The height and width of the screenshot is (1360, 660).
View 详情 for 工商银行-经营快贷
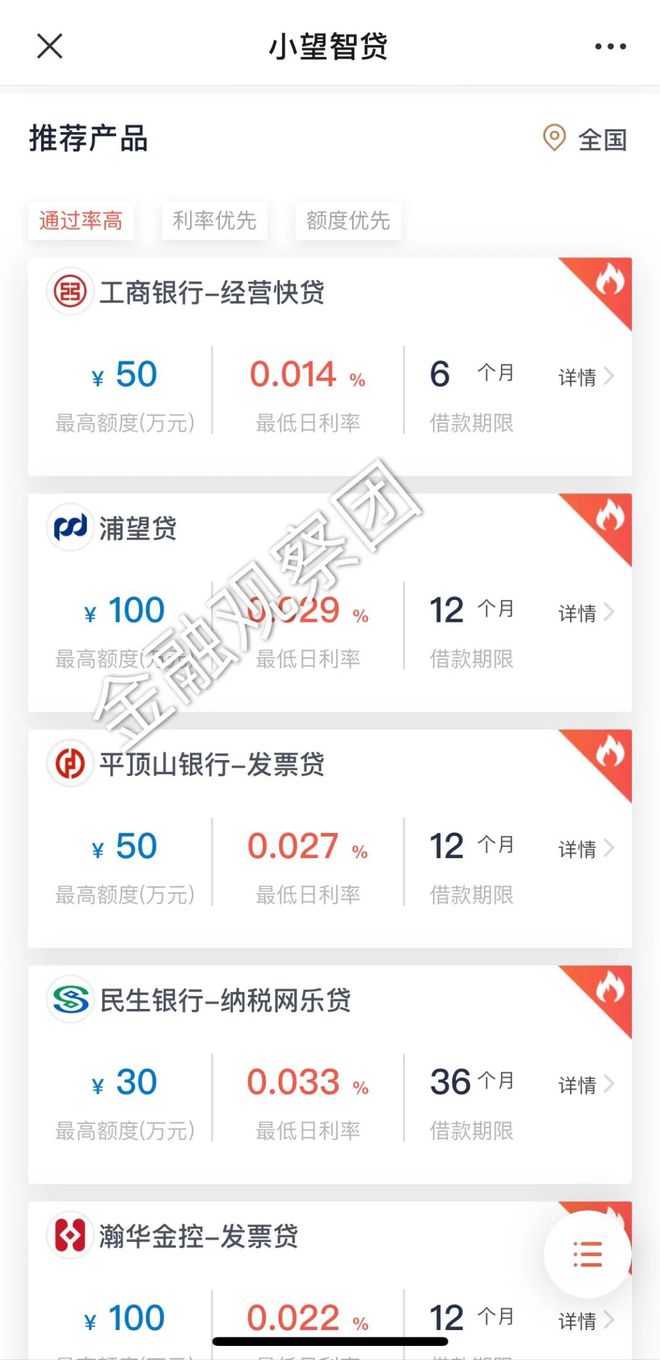pyautogui.click(x=585, y=377)
